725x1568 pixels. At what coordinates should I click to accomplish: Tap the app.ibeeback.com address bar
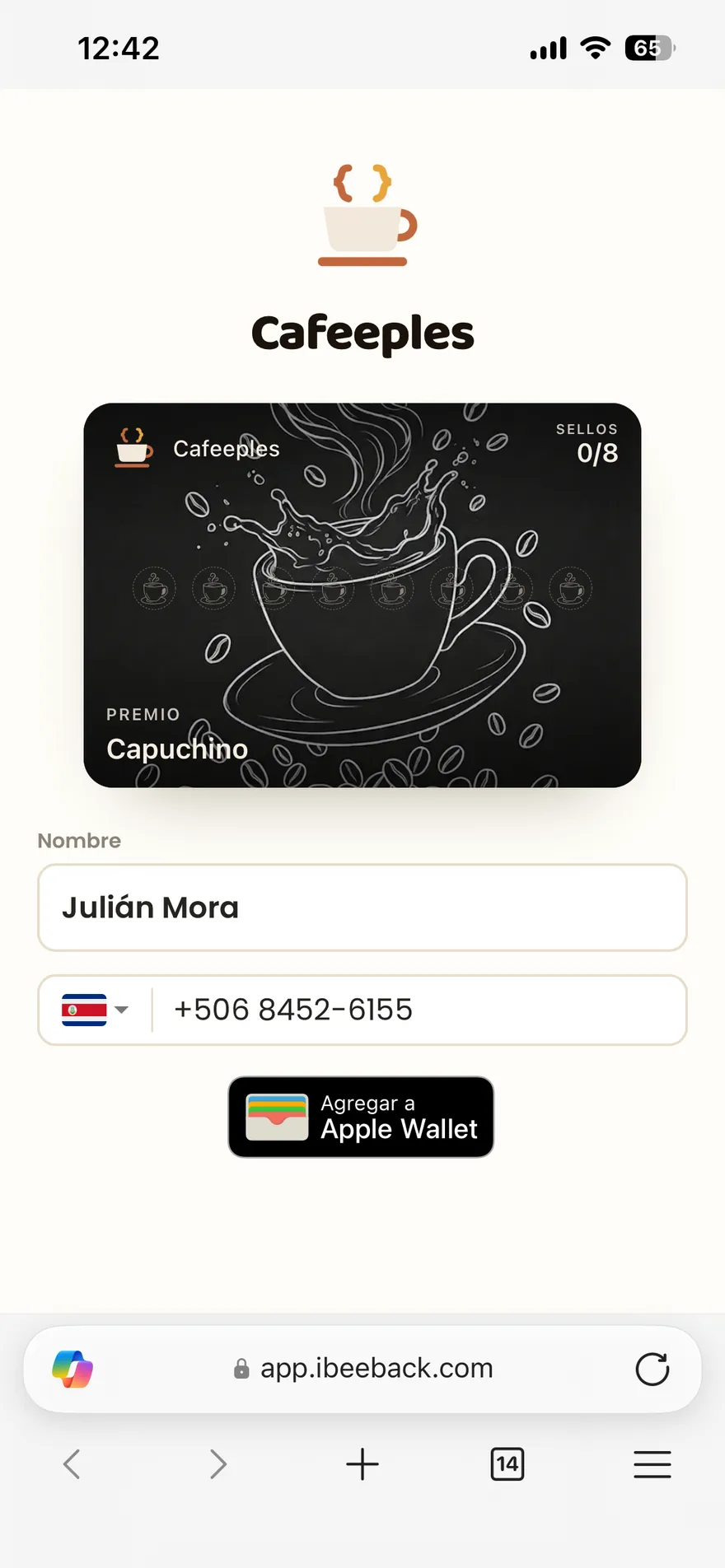click(x=362, y=1369)
